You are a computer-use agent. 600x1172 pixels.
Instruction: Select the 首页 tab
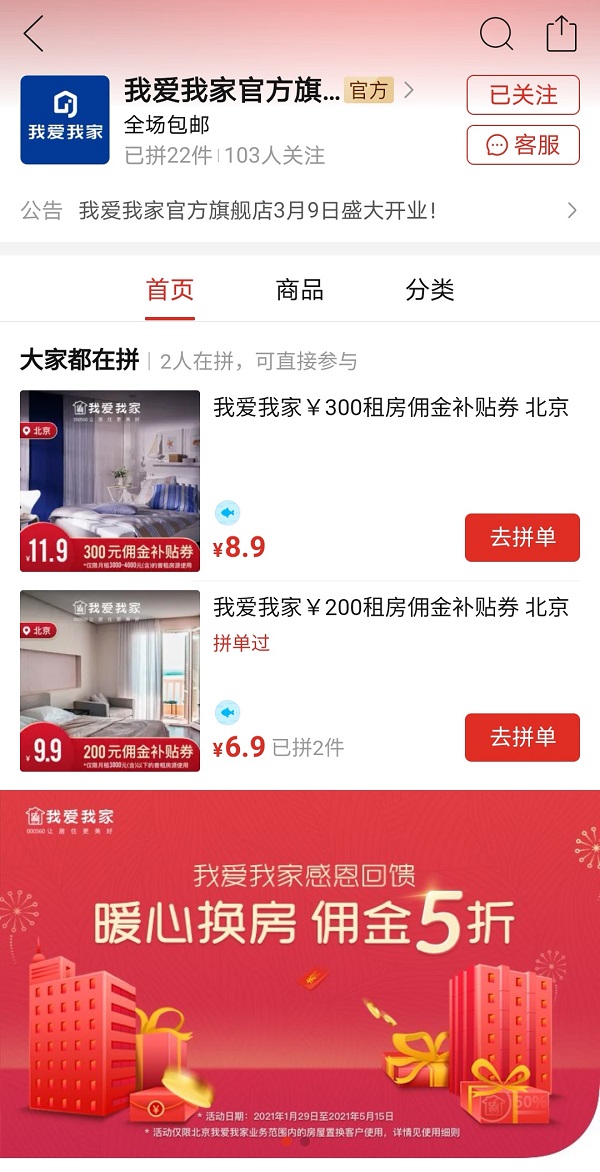pos(170,291)
